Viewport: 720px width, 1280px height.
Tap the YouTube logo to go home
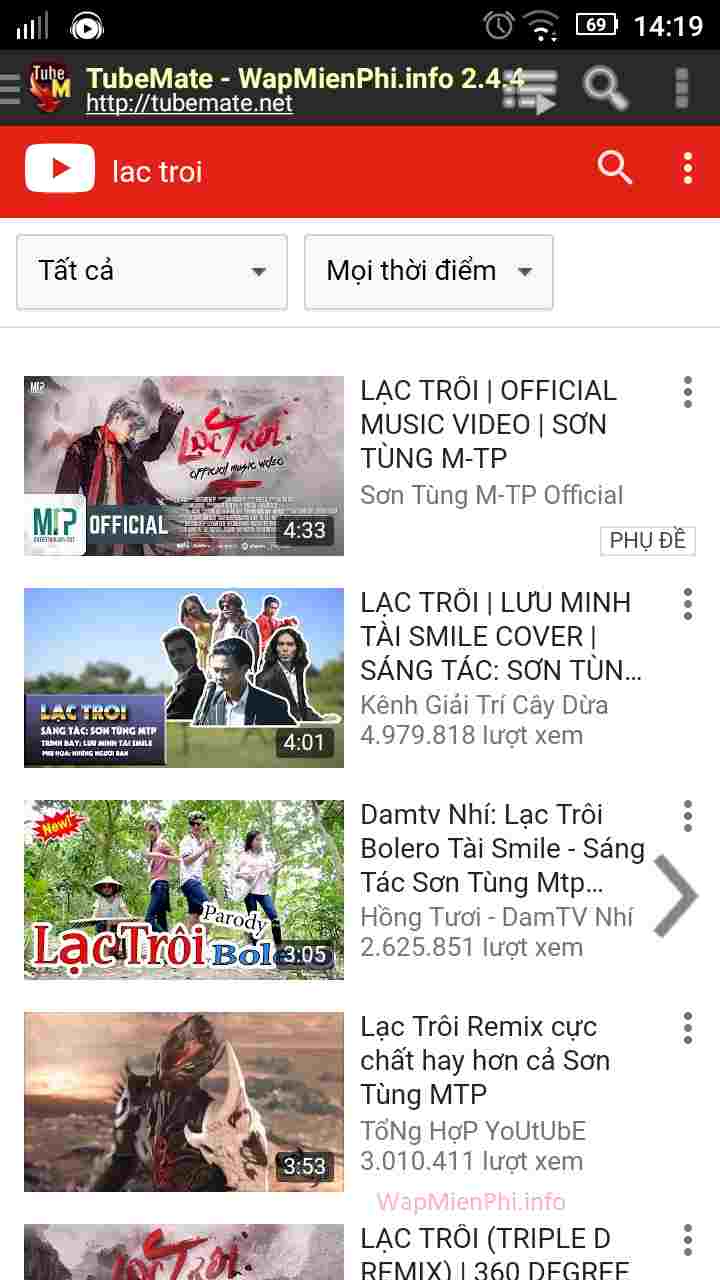click(x=60, y=169)
